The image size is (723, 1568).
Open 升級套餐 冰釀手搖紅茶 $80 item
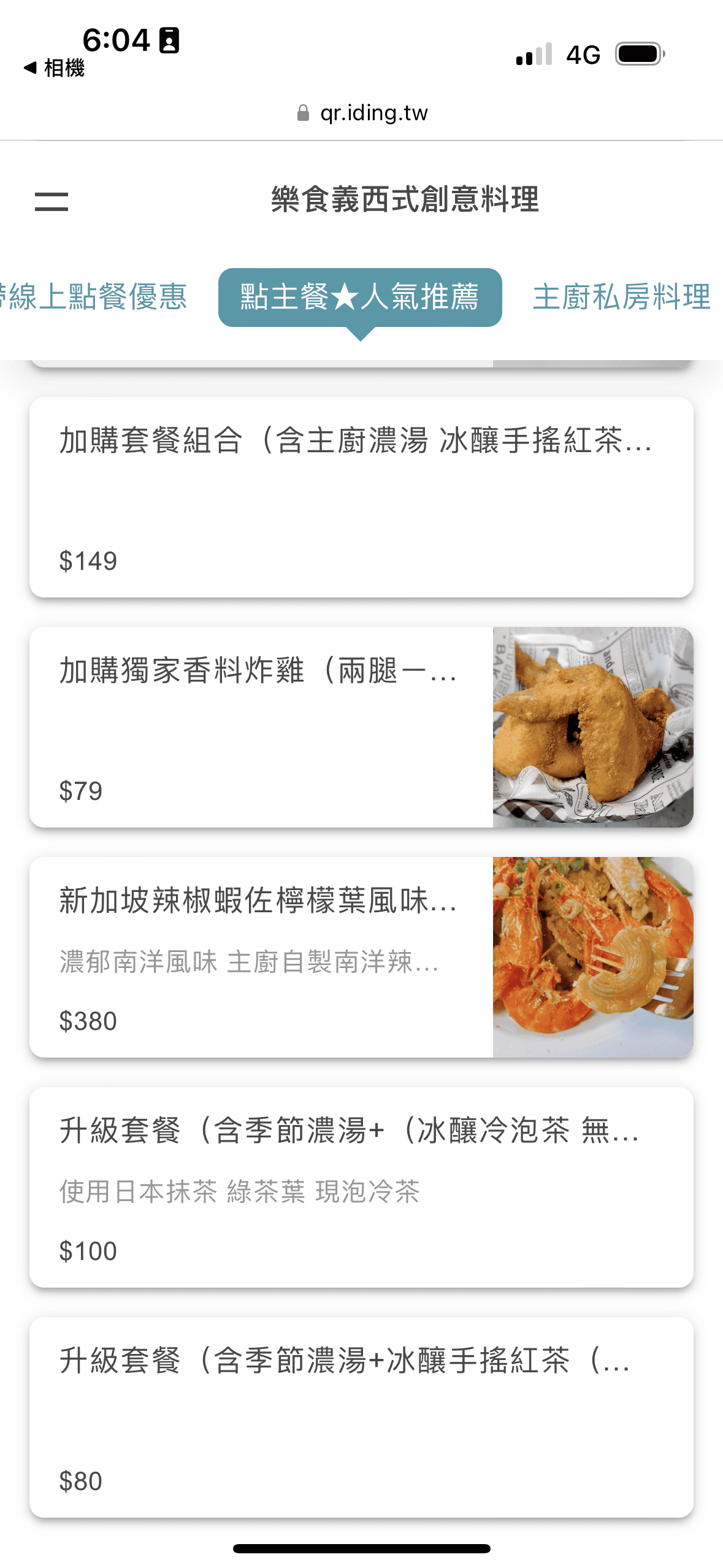pos(361,1417)
